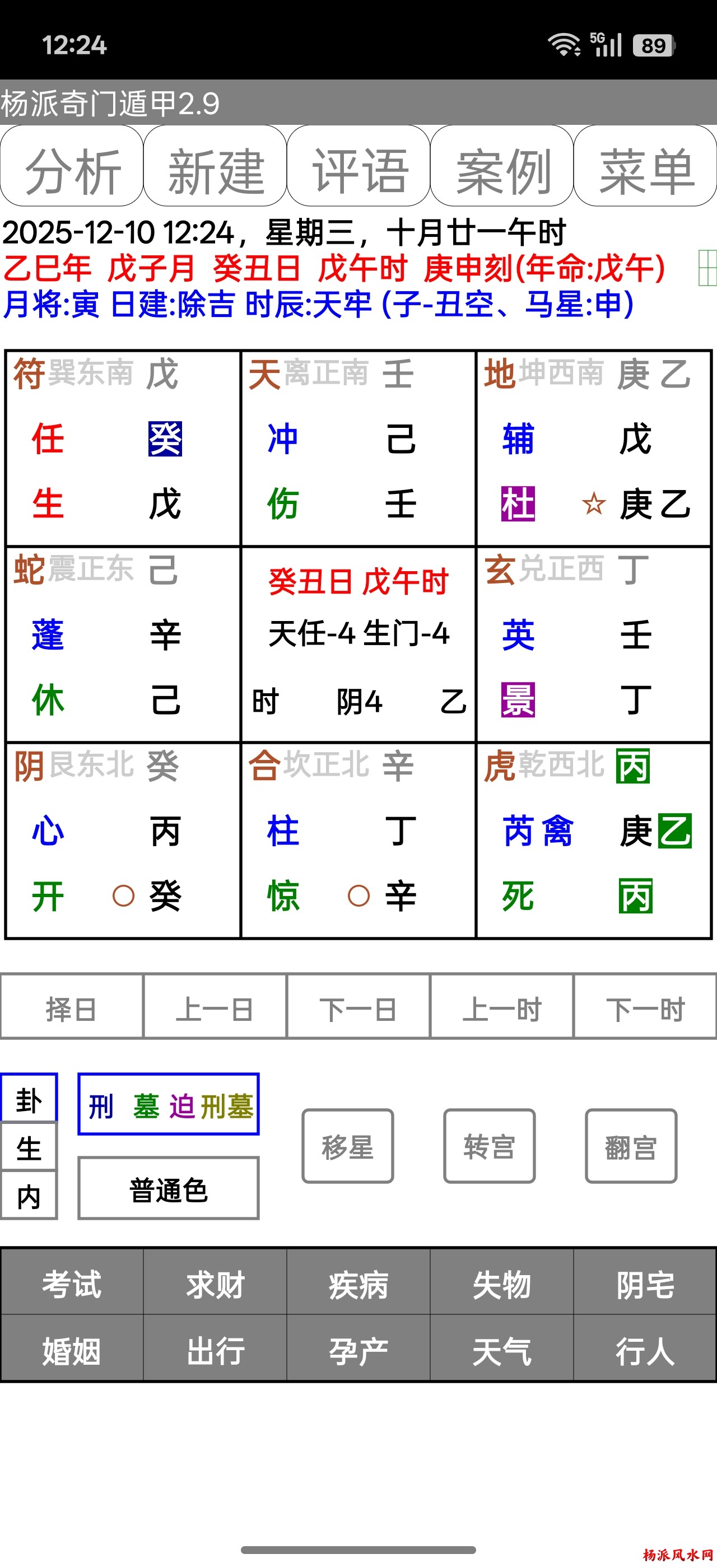This screenshot has height=1568, width=717.
Task: Open the 评语 comments button
Action: (358, 166)
